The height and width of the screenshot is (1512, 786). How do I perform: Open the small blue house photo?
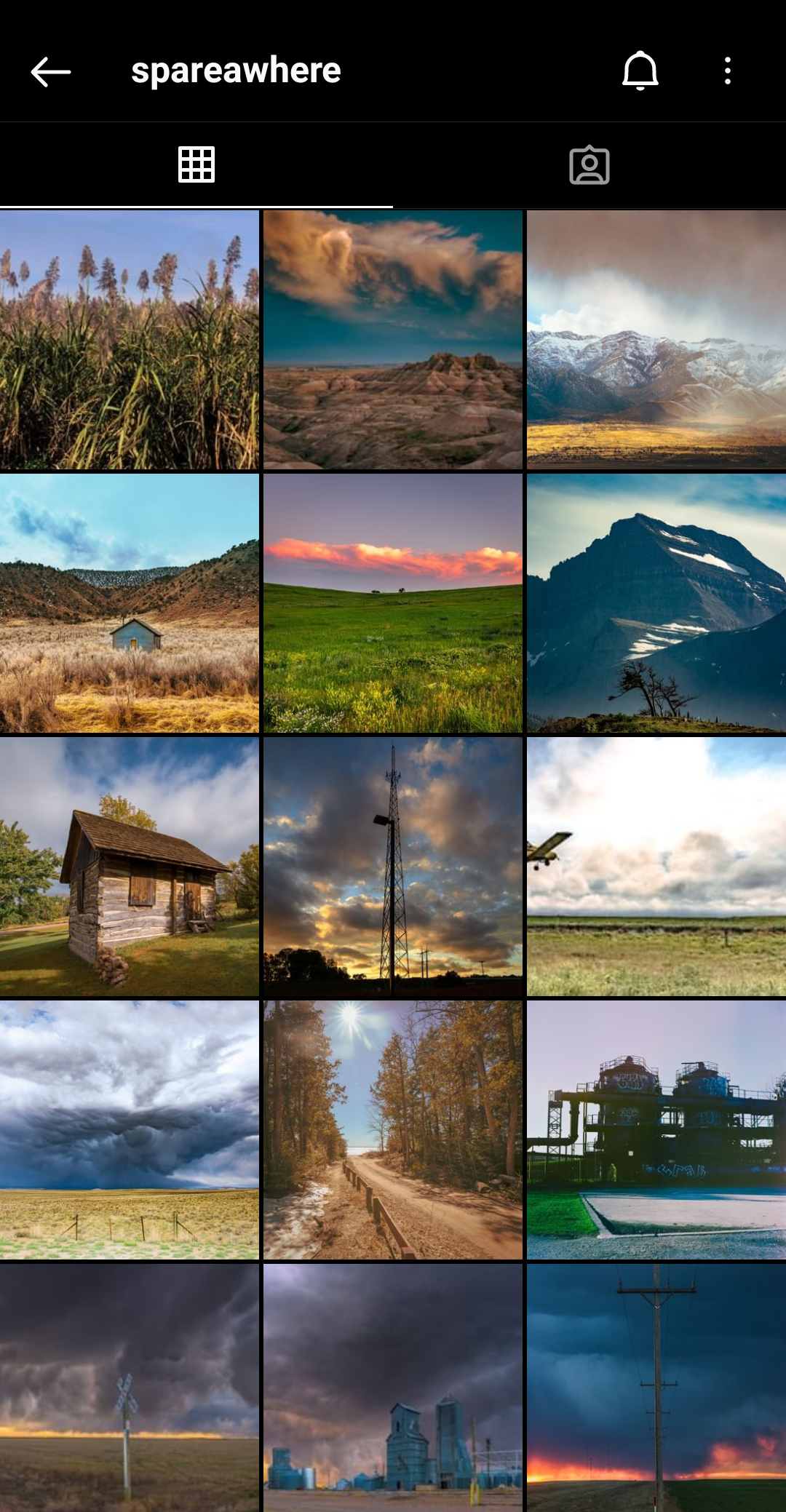click(130, 603)
